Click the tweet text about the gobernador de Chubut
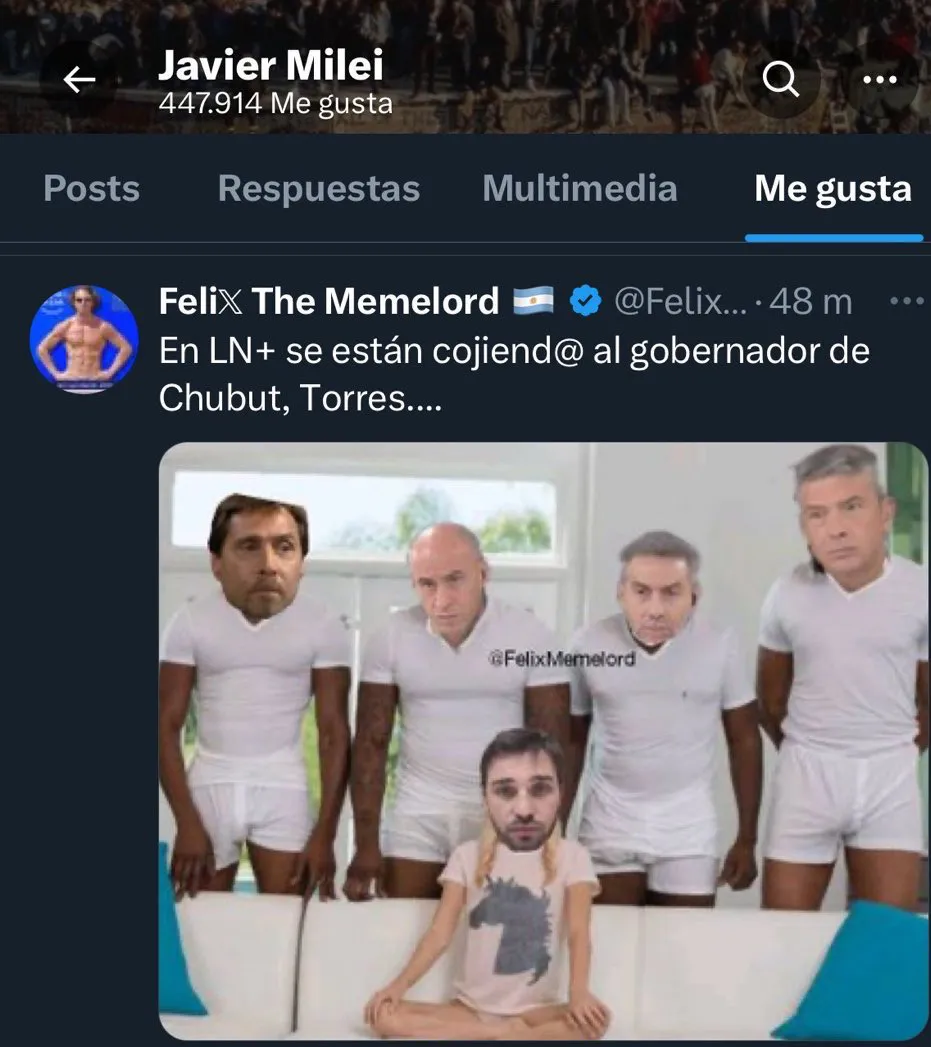The image size is (931, 1047). point(515,374)
